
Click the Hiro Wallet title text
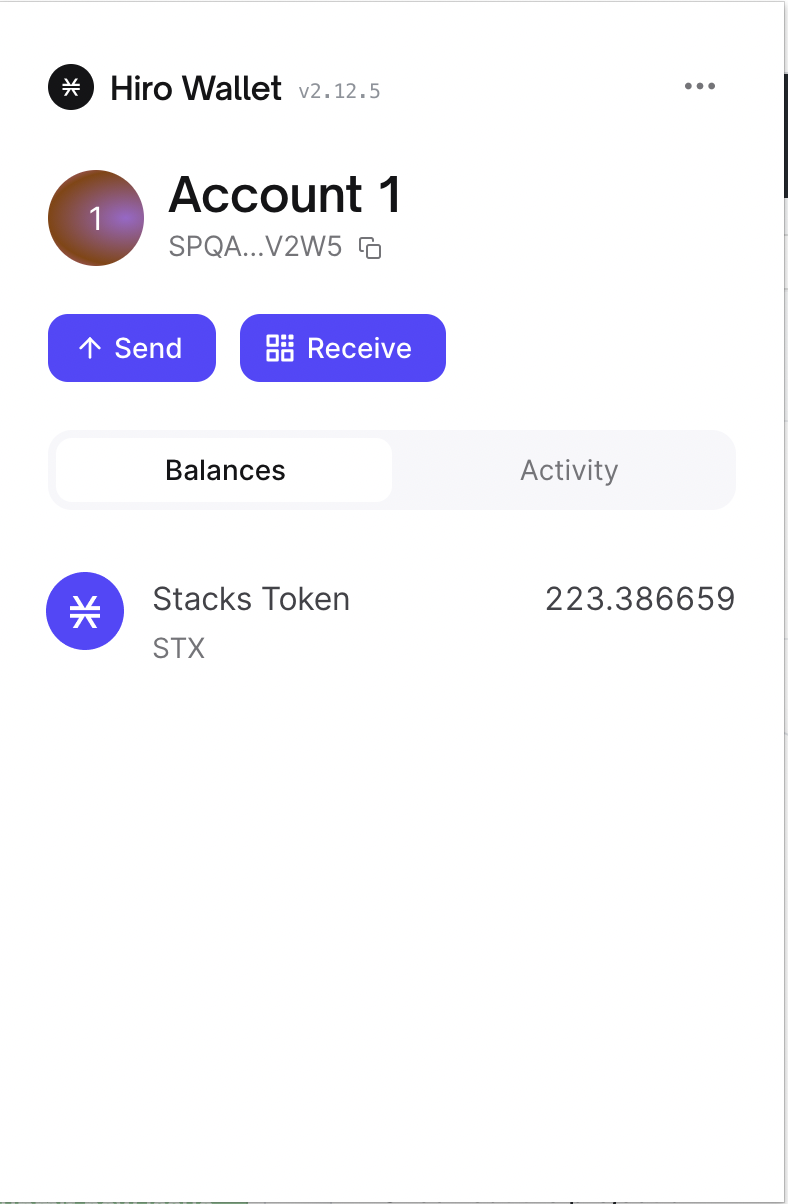(195, 88)
